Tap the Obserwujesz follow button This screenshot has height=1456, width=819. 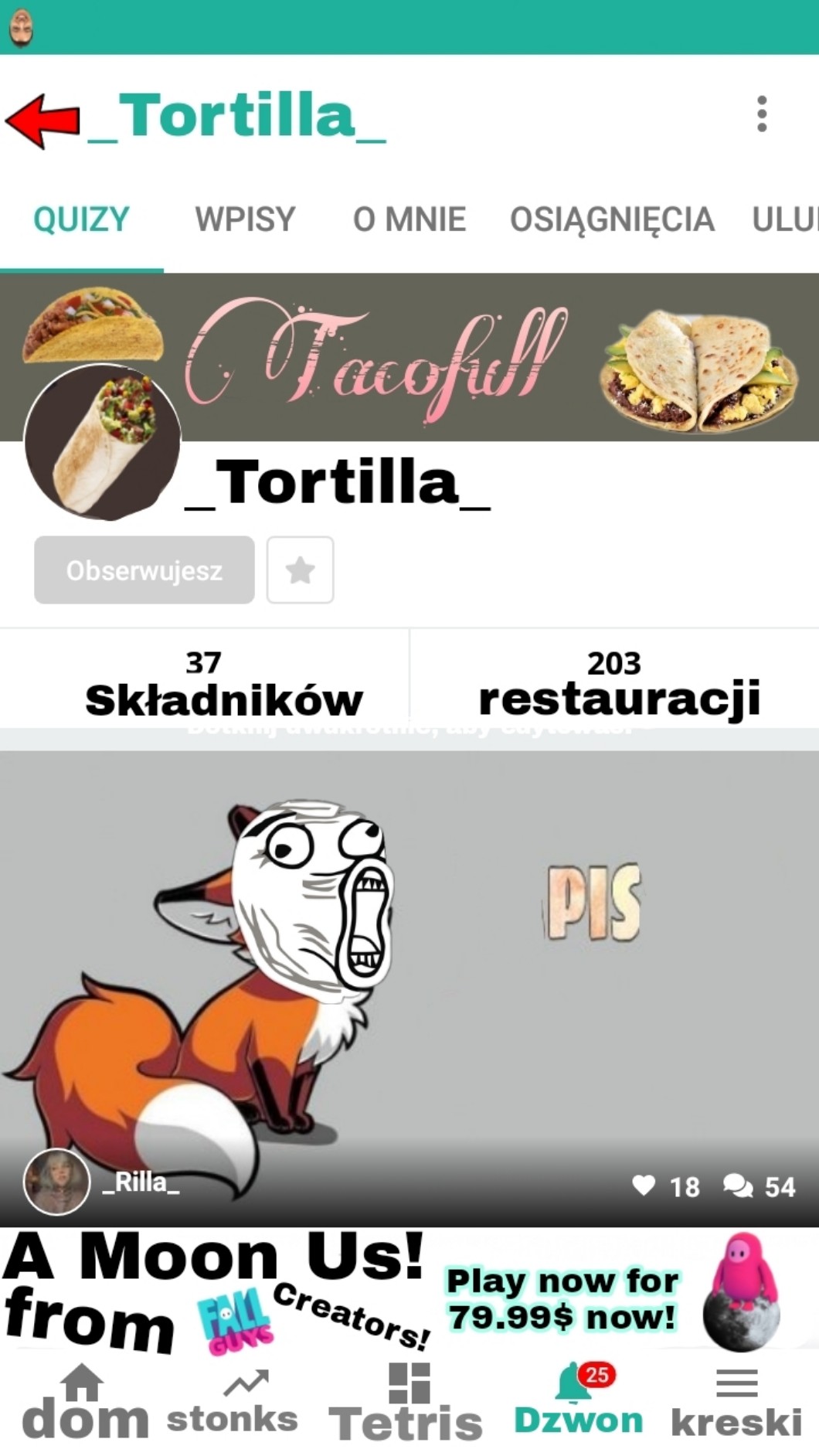[144, 570]
